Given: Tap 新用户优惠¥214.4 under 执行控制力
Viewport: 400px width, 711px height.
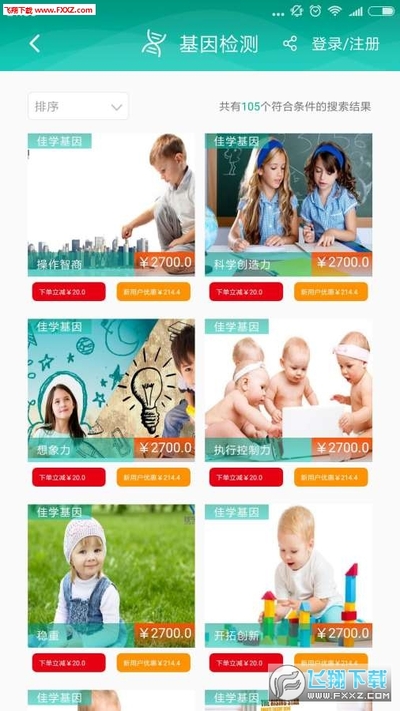Looking at the screenshot, I should [x=331, y=477].
